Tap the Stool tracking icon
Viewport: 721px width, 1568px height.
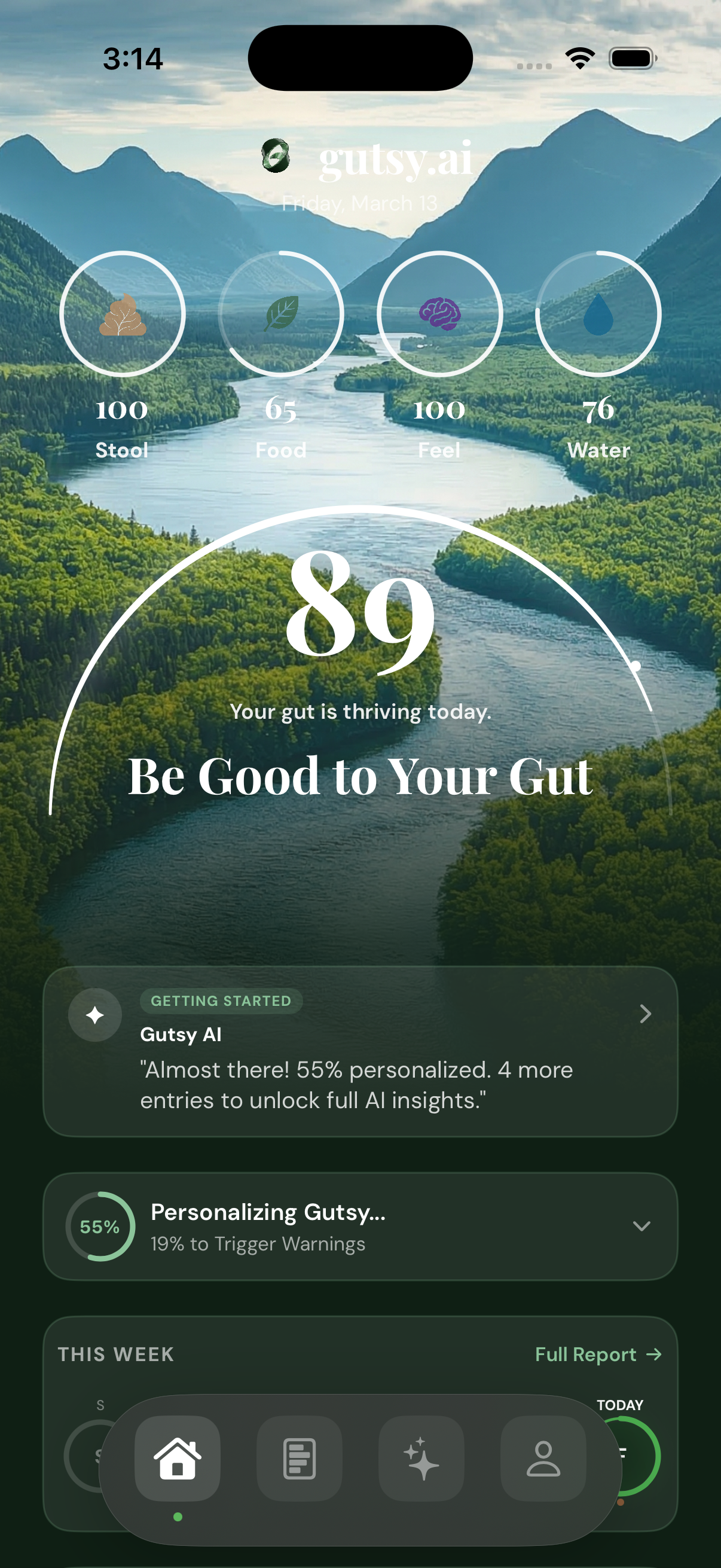tap(124, 314)
